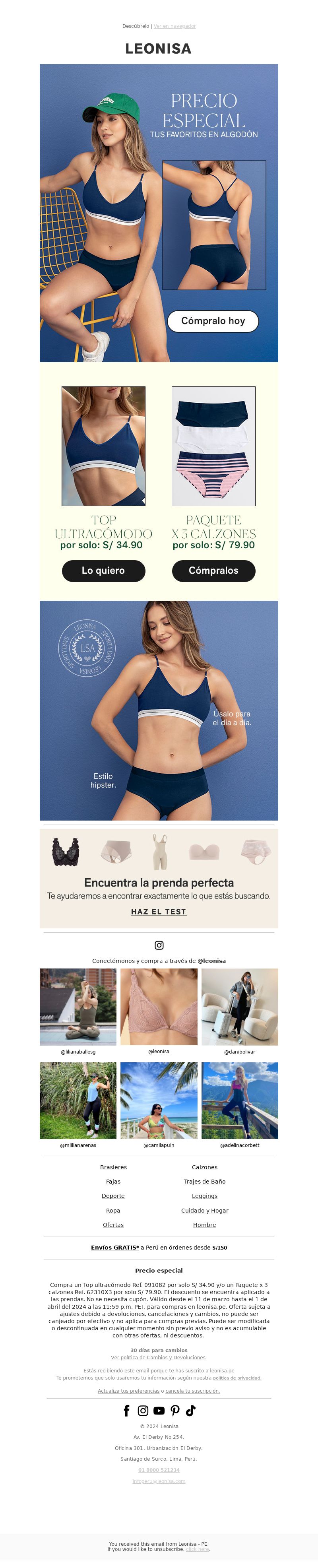The image size is (318, 1568).
Task: Go to the Brasieres category
Action: click(x=113, y=1168)
